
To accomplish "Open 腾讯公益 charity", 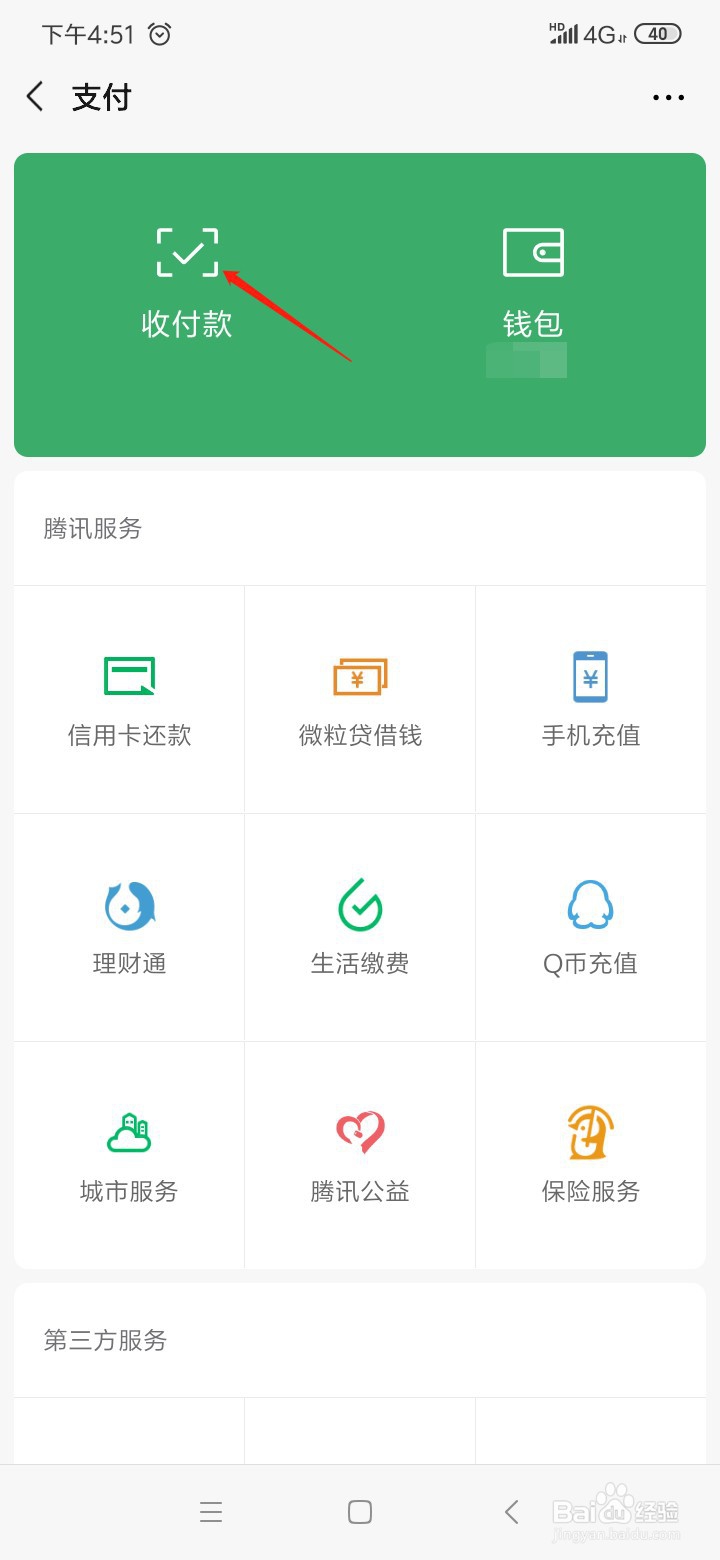I will (360, 1156).
